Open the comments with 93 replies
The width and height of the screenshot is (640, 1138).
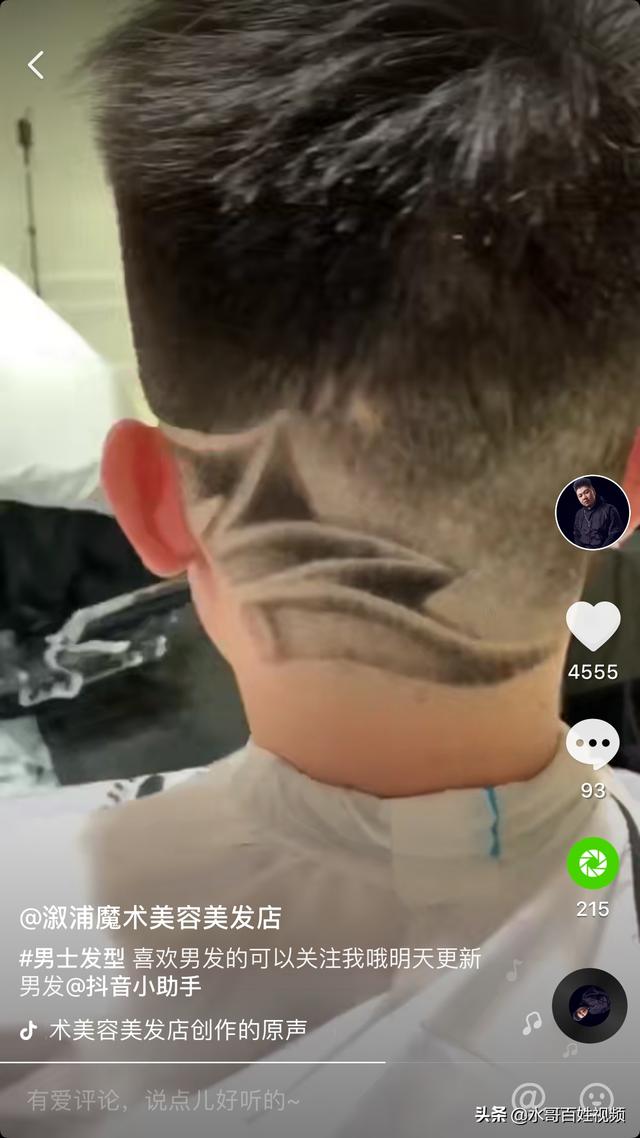[593, 745]
